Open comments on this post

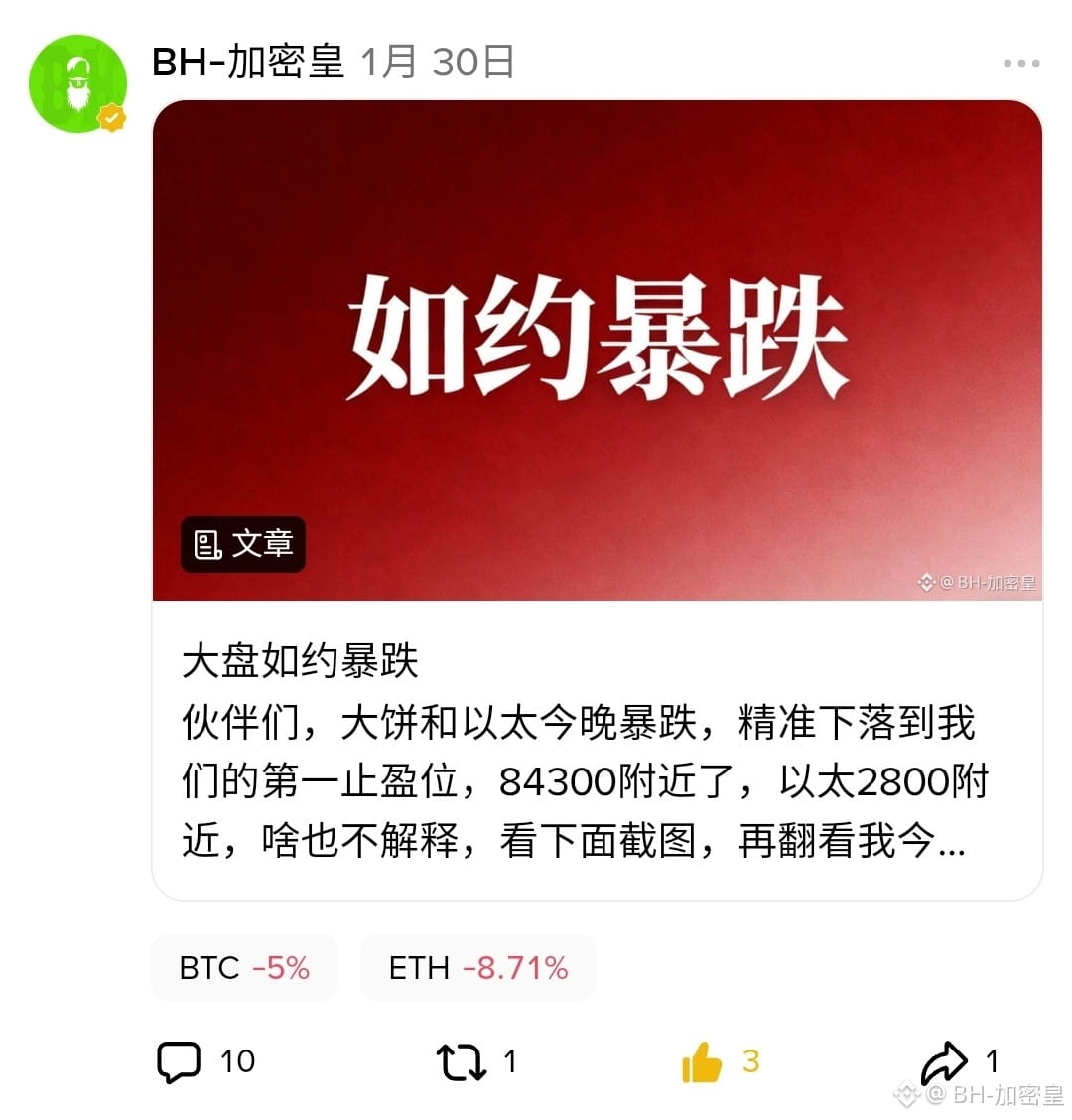click(180, 1061)
